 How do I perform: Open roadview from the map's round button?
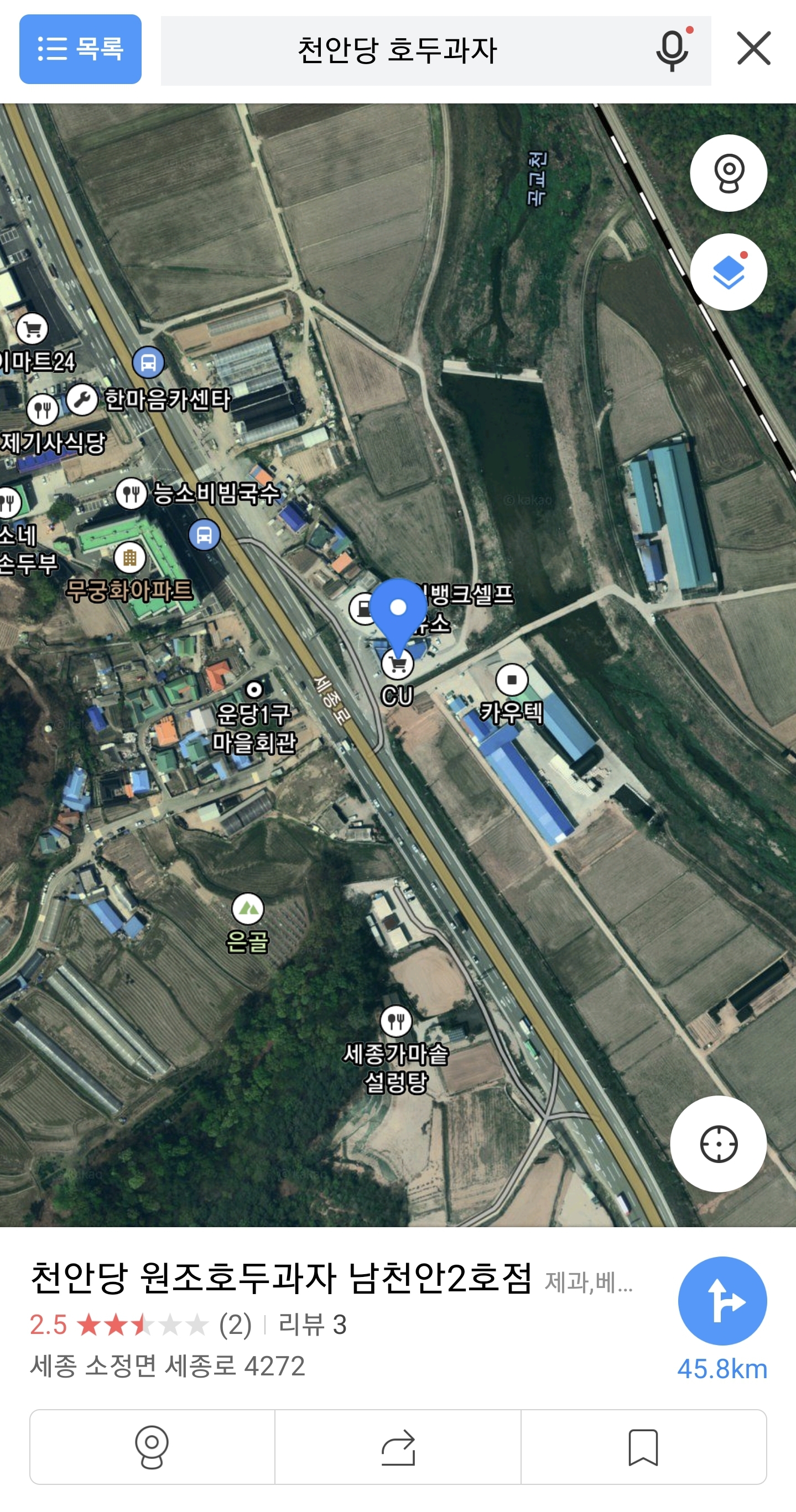pyautogui.click(x=728, y=173)
